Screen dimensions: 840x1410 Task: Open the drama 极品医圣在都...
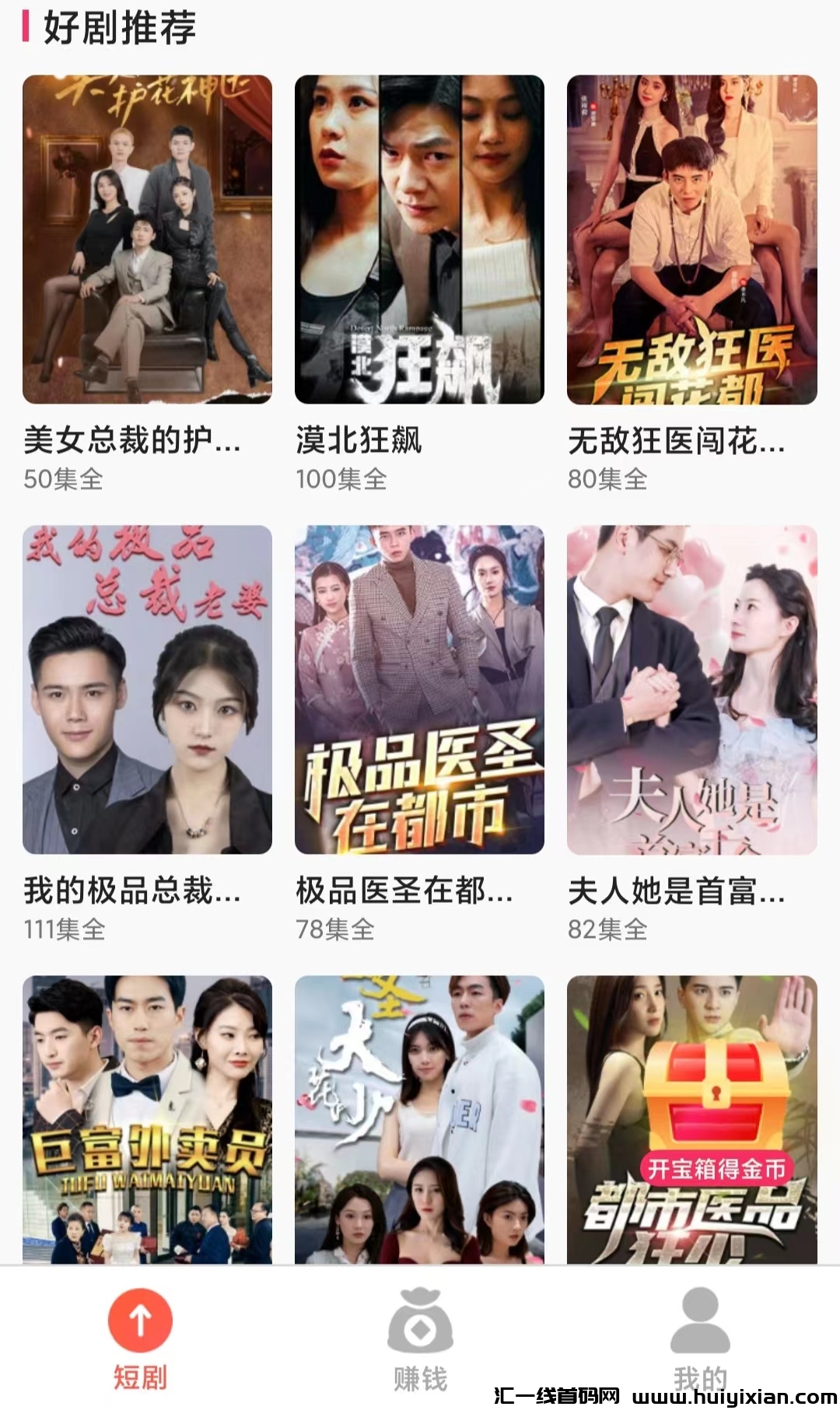(419, 690)
